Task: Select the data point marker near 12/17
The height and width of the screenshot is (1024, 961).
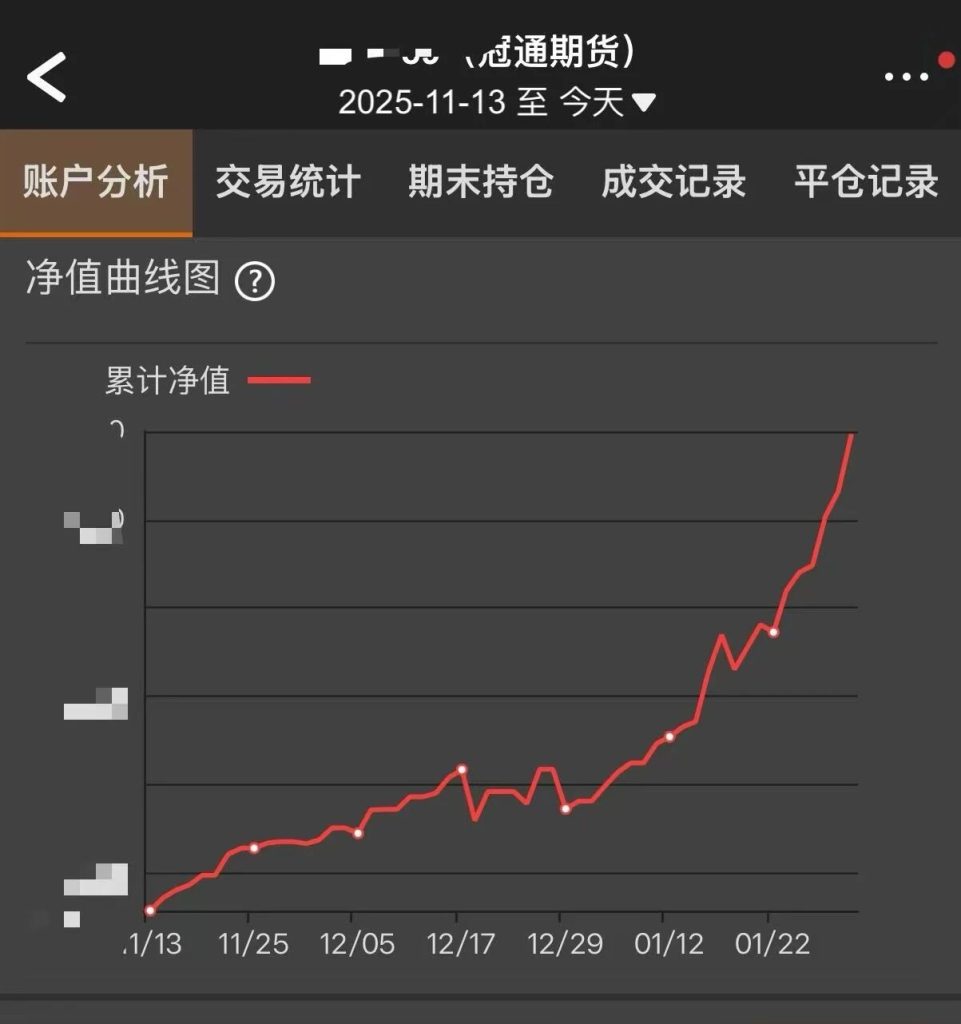Action: [x=460, y=769]
